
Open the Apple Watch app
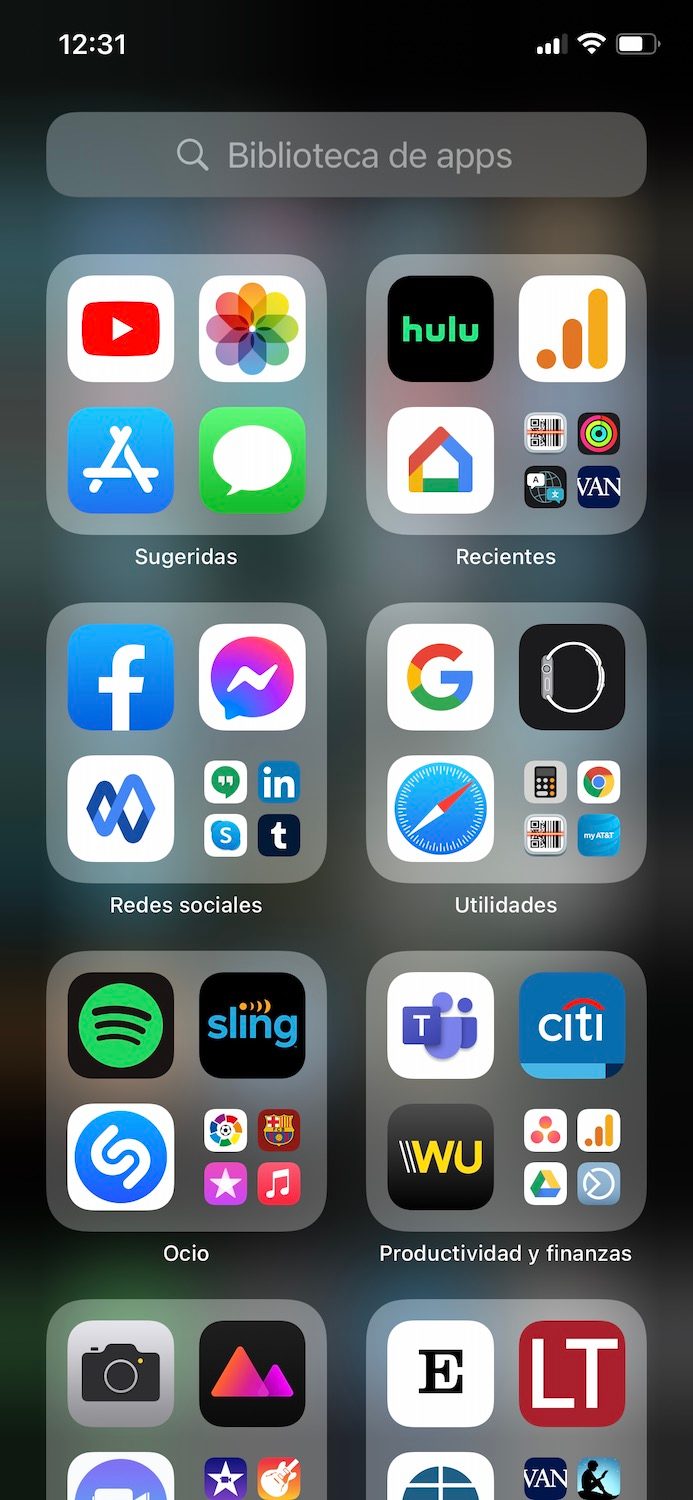pos(572,677)
